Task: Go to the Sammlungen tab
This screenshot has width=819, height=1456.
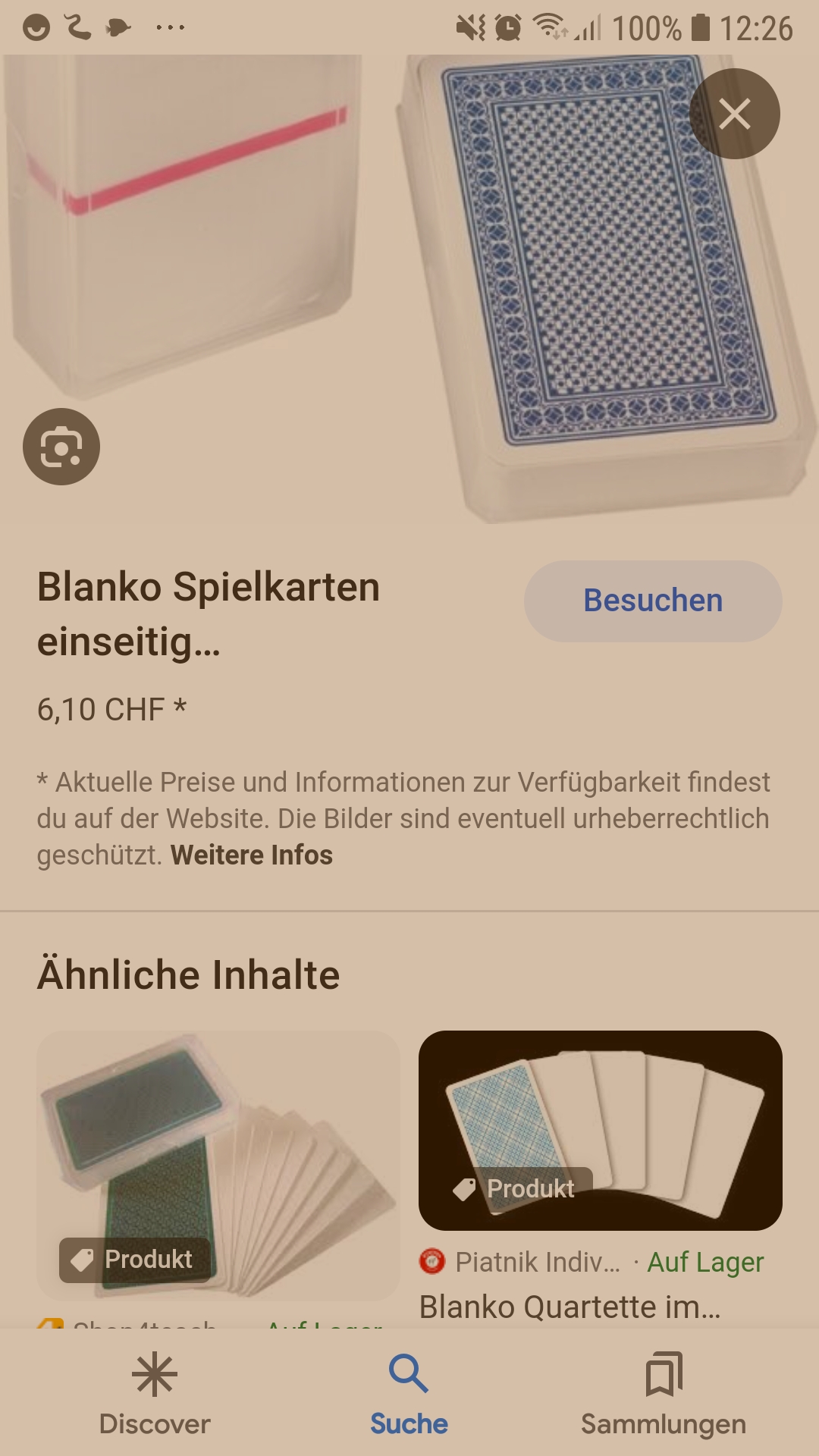Action: tap(664, 1393)
